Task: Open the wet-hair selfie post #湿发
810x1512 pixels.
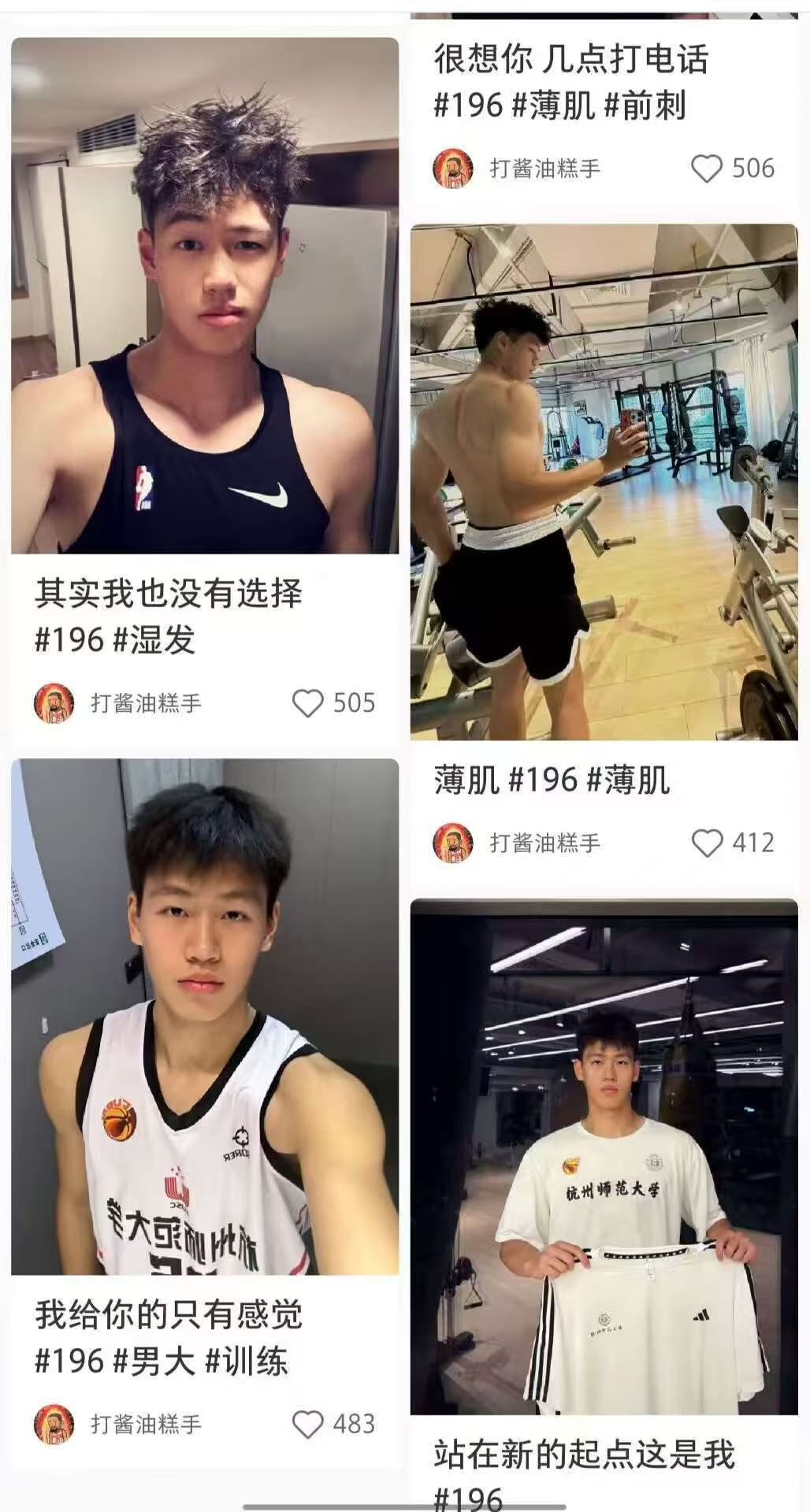Action: (x=205, y=295)
